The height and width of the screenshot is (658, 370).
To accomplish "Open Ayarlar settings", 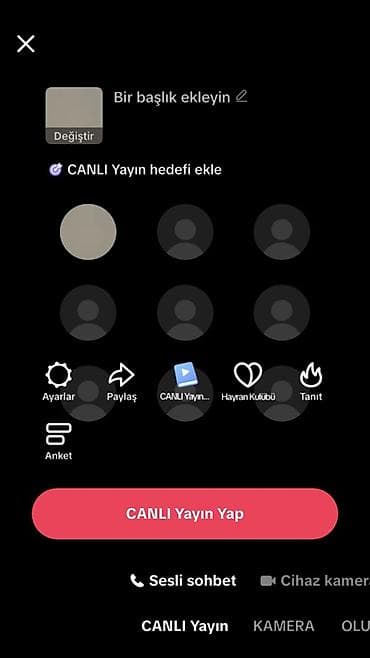I will [59, 382].
